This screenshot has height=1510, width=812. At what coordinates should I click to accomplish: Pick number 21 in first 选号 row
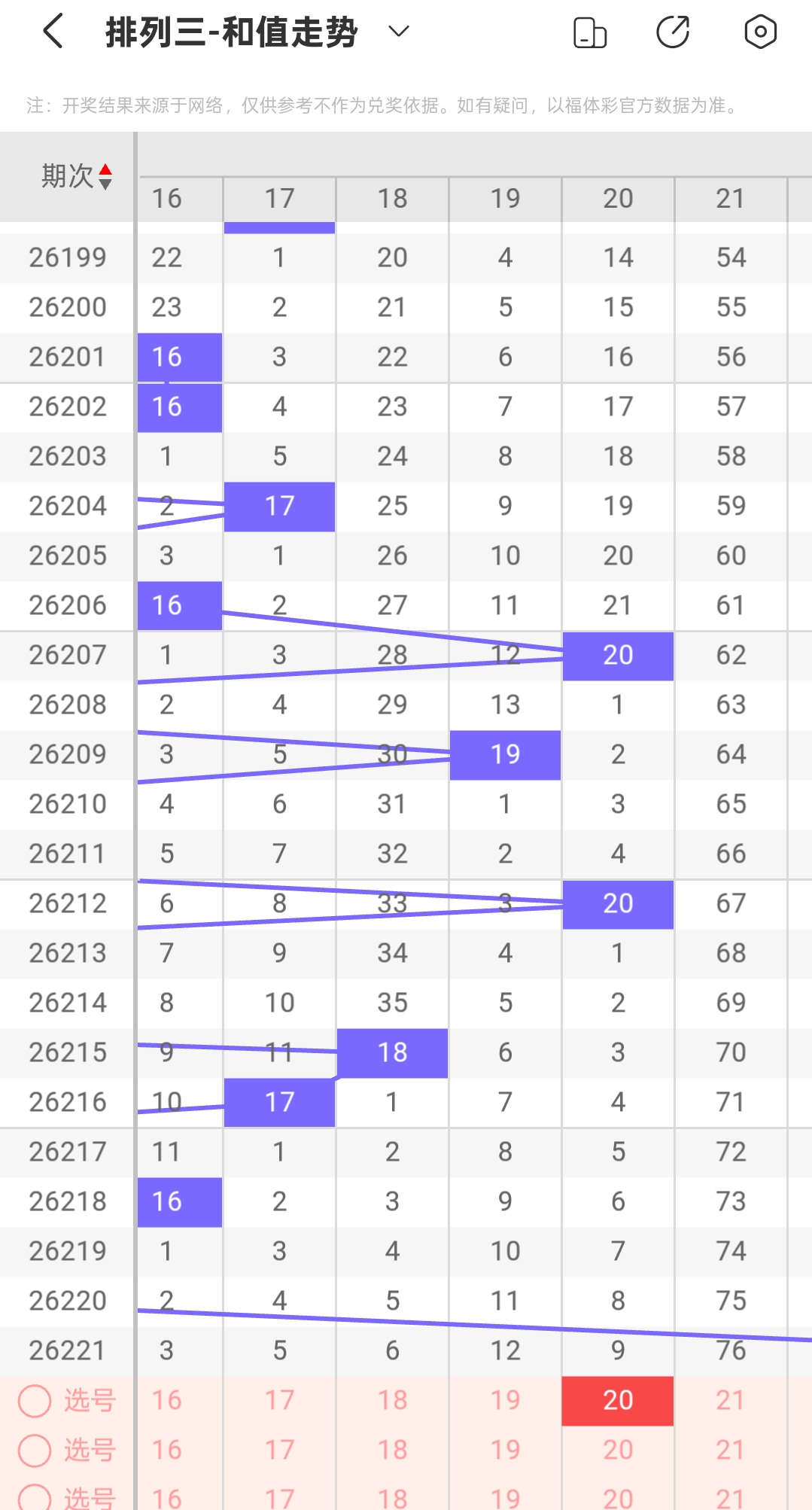(731, 1401)
